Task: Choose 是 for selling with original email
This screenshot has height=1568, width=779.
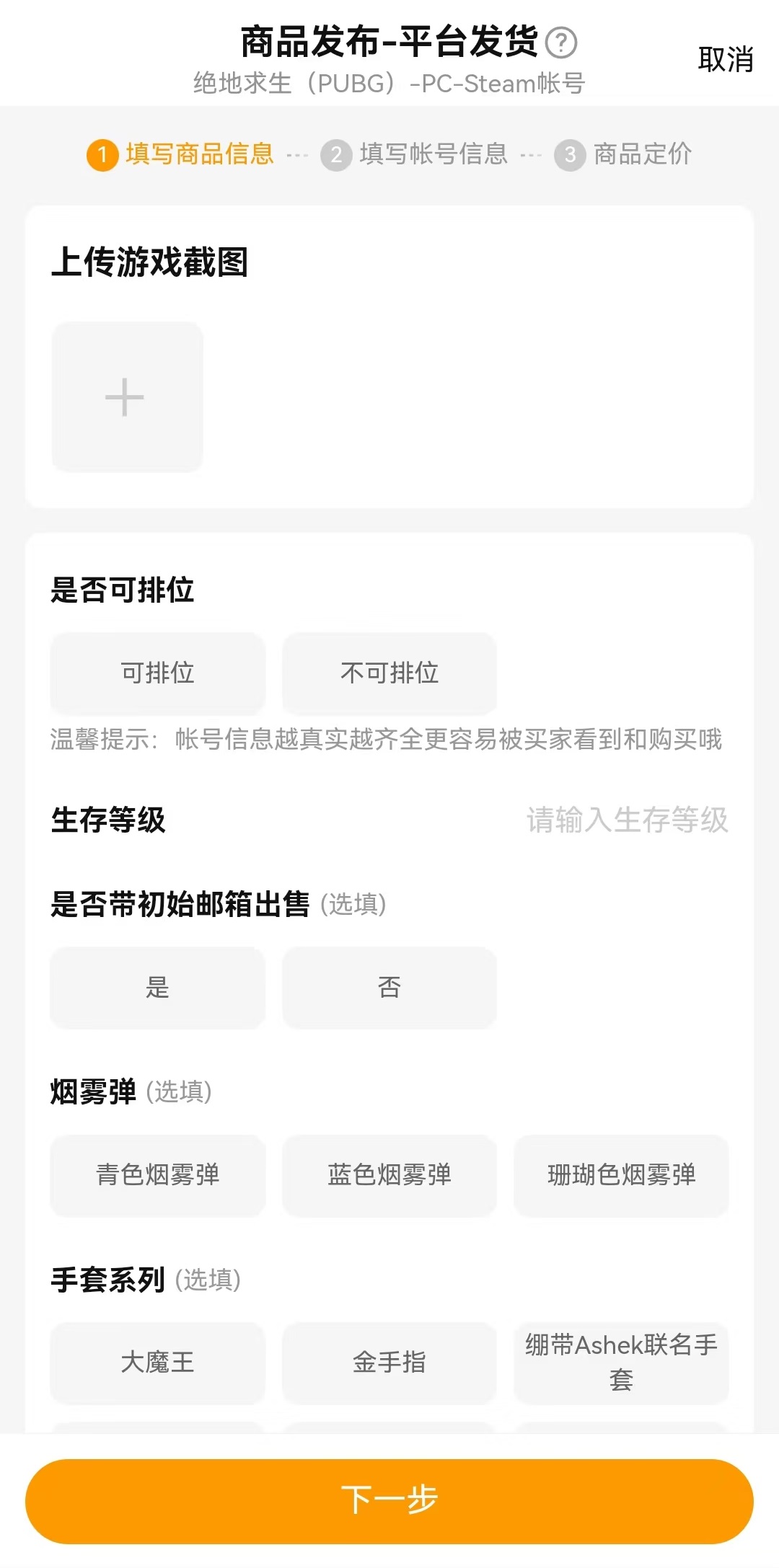Action: 158,987
